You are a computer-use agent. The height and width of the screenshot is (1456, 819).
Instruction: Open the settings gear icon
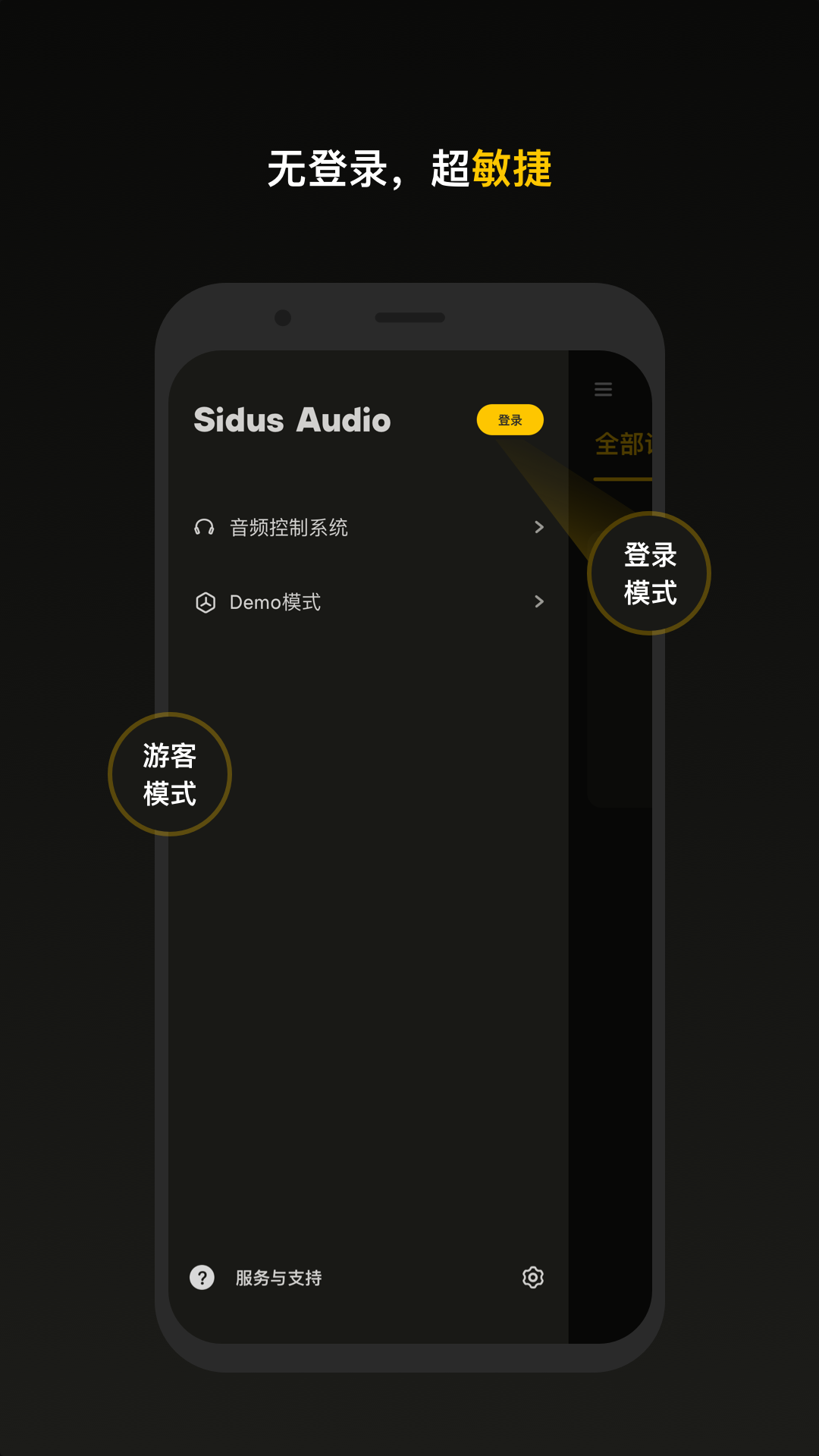click(534, 1278)
